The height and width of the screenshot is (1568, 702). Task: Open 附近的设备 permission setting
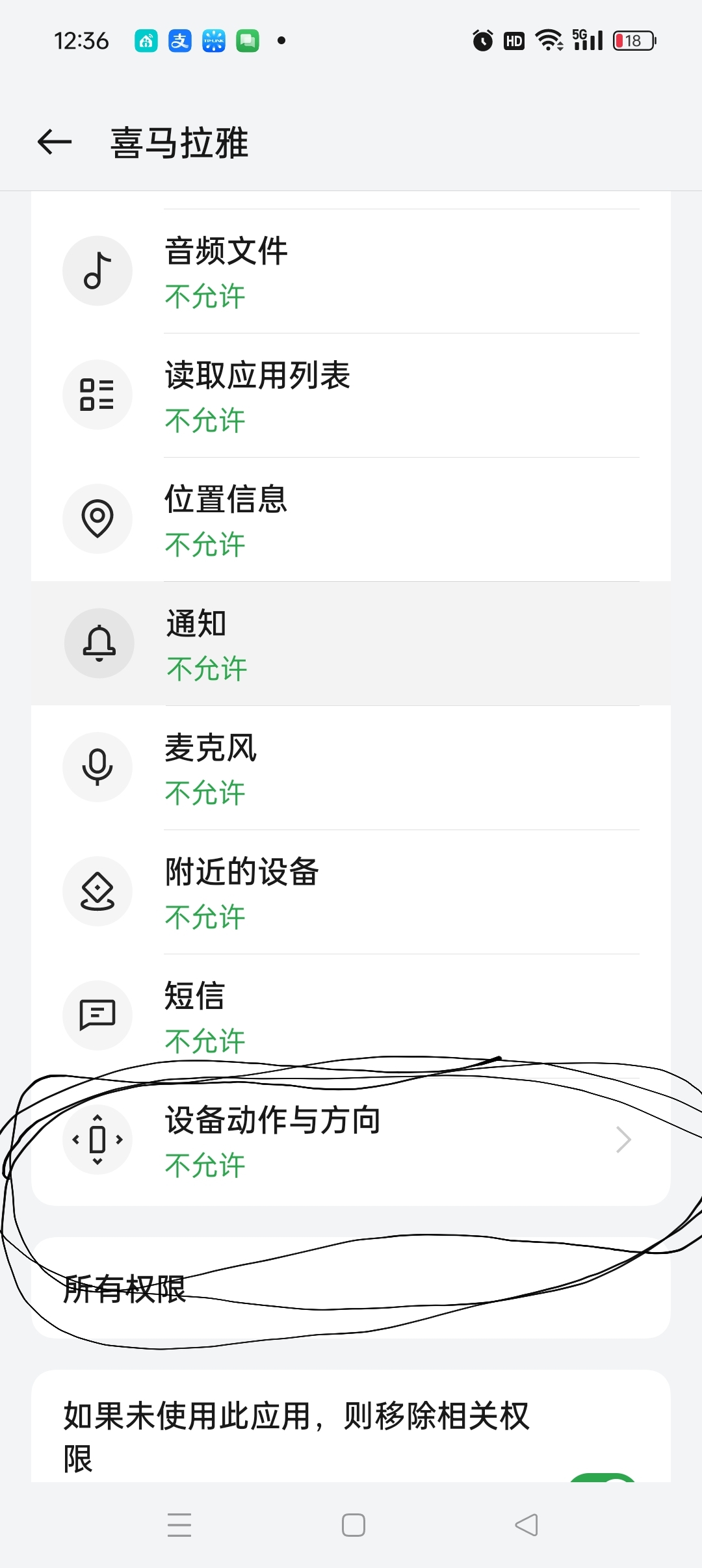(351, 892)
